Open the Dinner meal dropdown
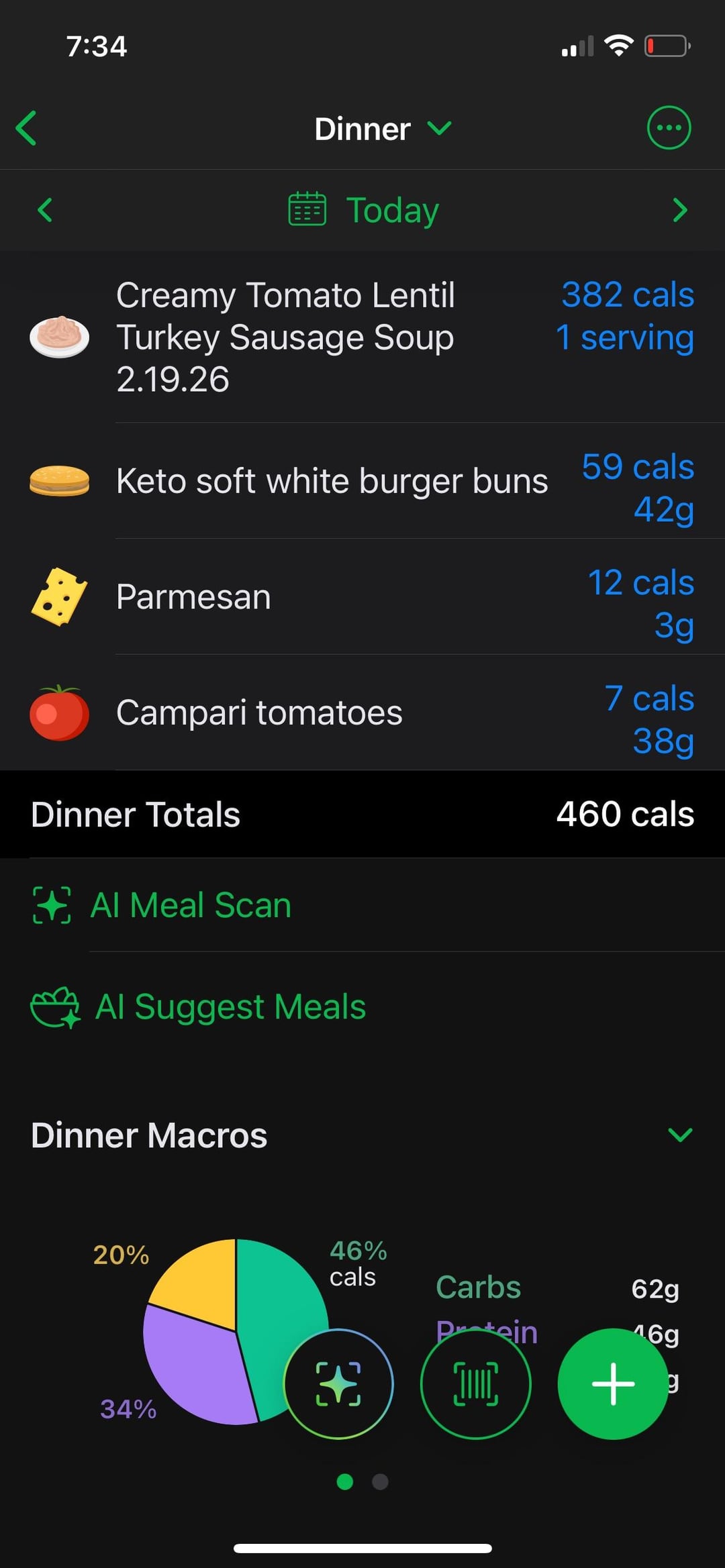725x1568 pixels. tap(383, 129)
